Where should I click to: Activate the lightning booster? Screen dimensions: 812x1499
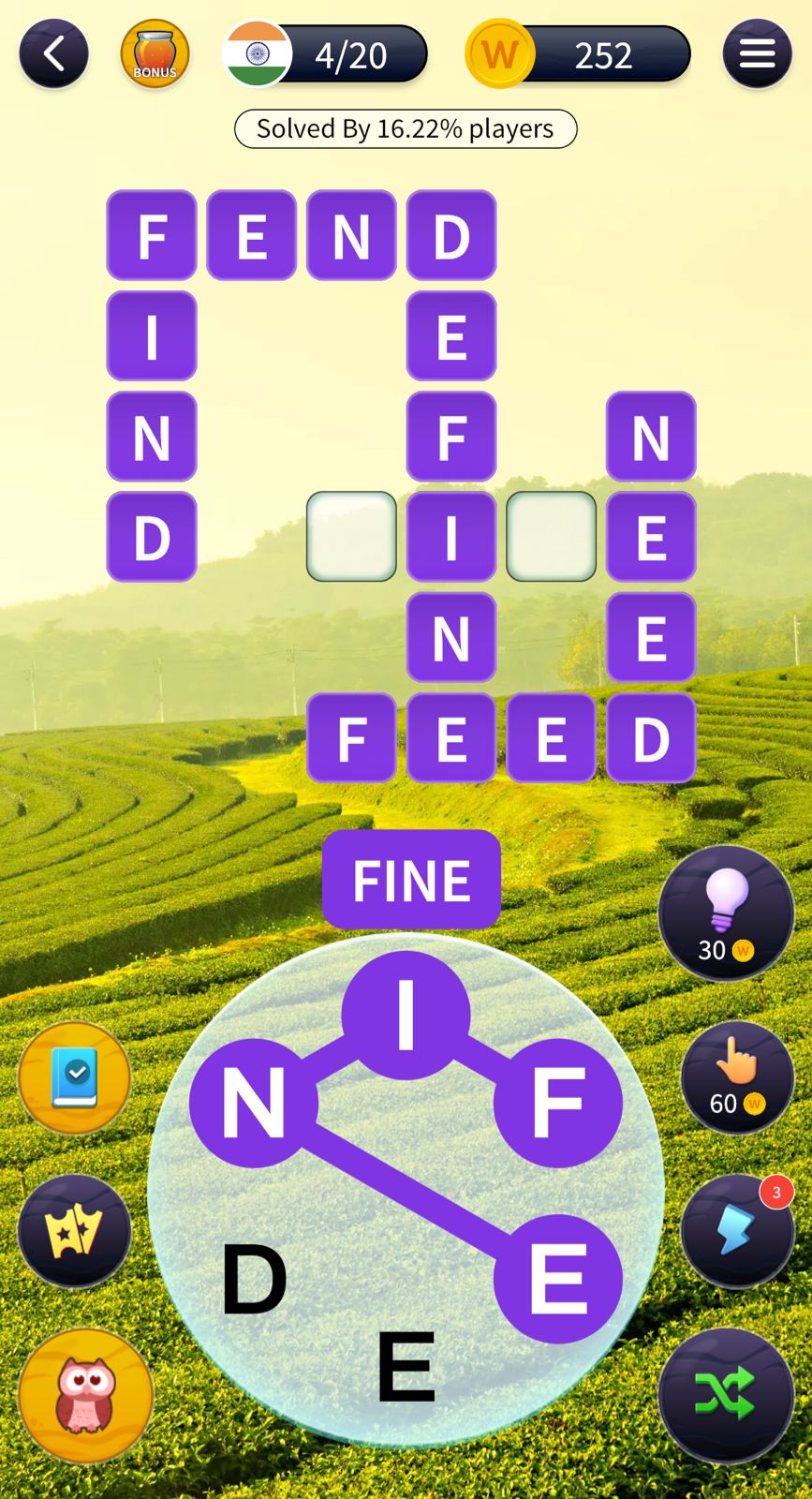737,1231
